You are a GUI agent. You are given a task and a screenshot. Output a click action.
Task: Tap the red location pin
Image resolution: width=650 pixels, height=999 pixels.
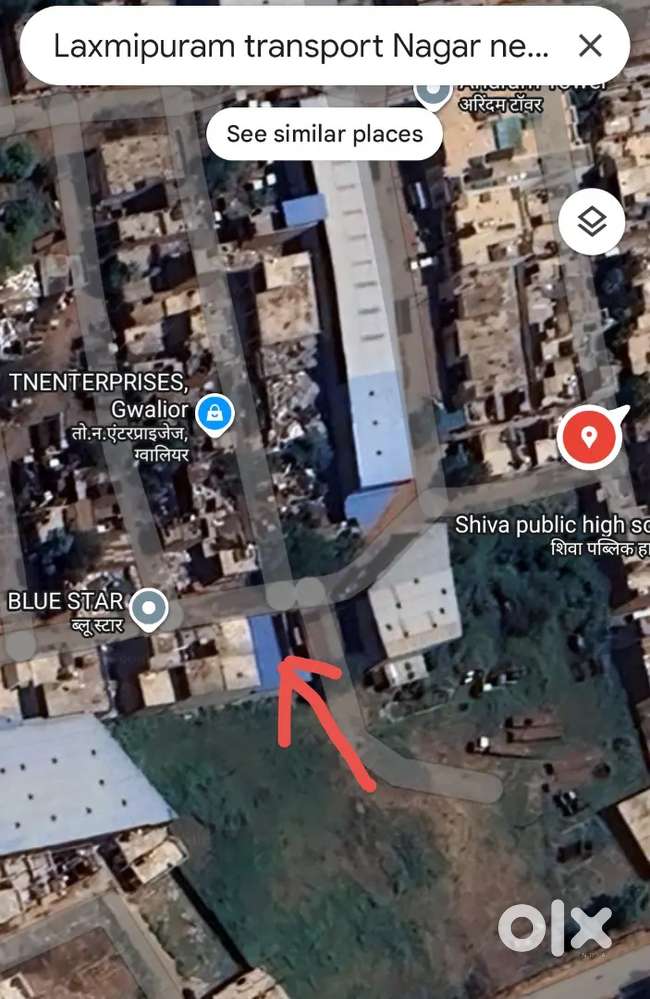pos(590,437)
